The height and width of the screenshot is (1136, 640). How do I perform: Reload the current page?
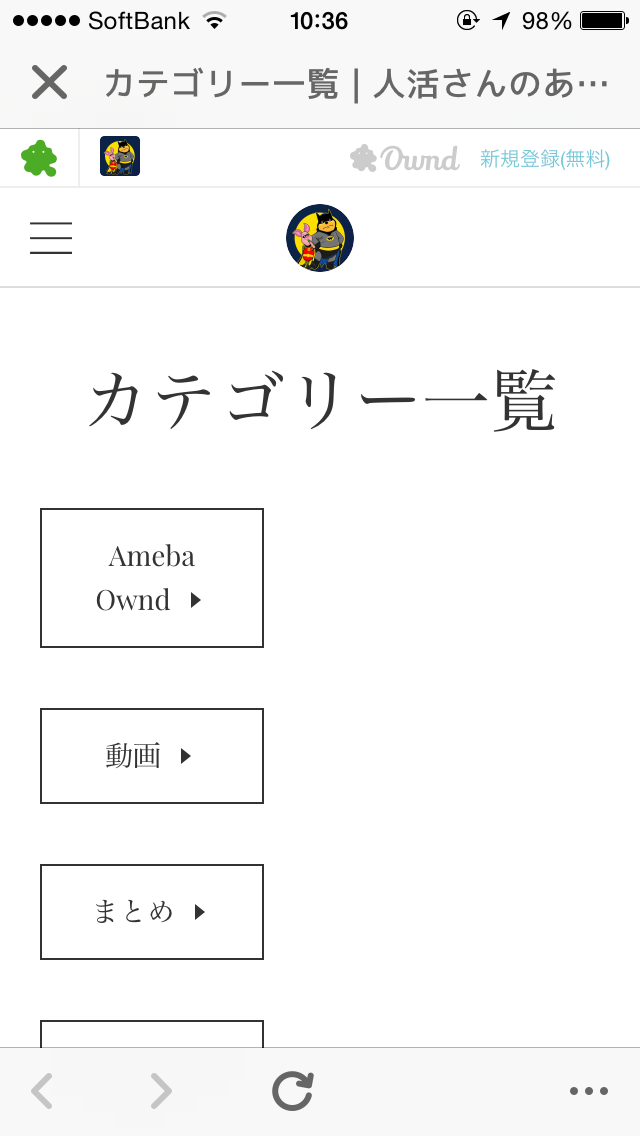[x=293, y=1091]
